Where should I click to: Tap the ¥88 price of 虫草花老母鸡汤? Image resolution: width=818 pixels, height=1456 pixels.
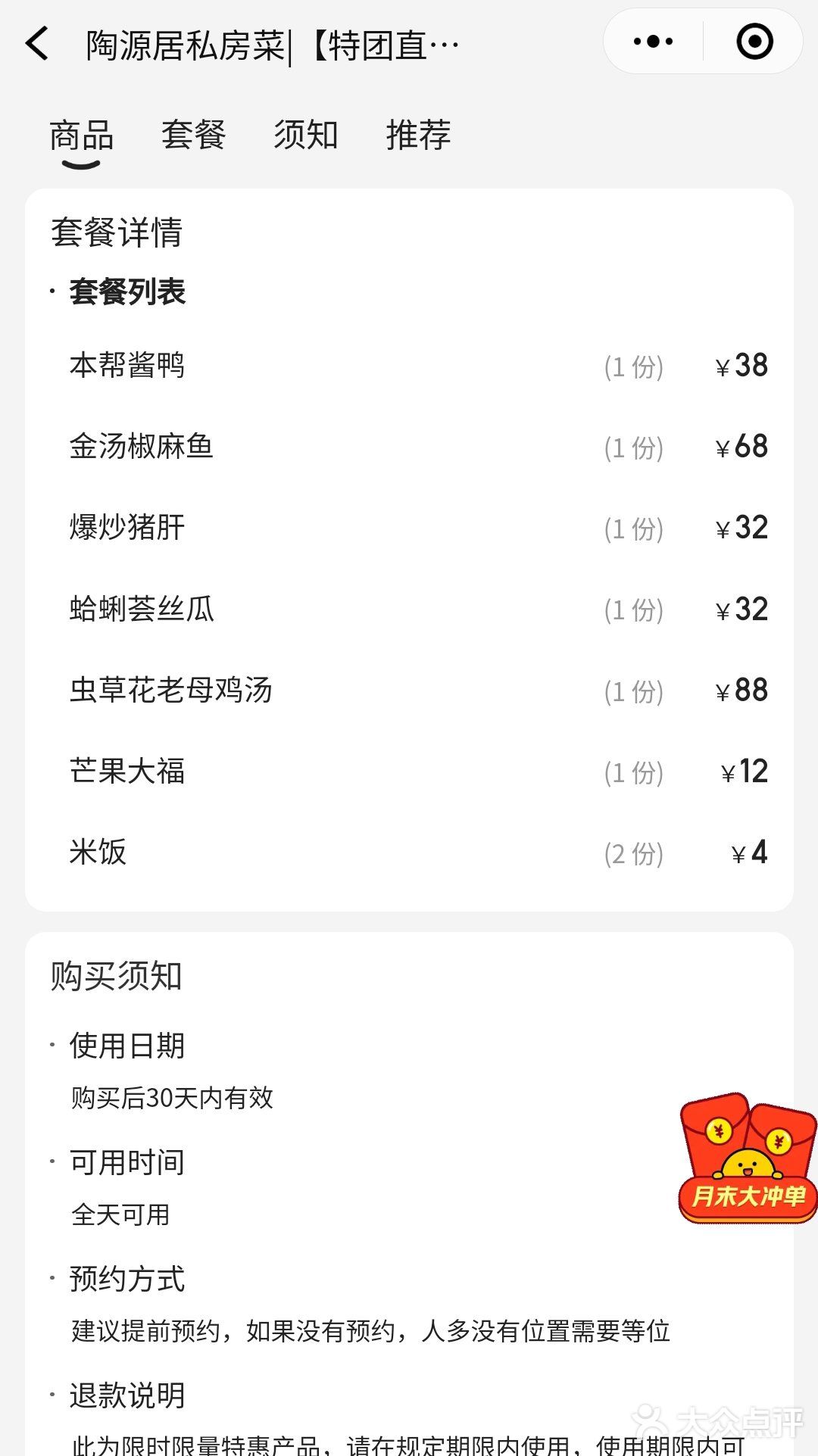tap(741, 690)
